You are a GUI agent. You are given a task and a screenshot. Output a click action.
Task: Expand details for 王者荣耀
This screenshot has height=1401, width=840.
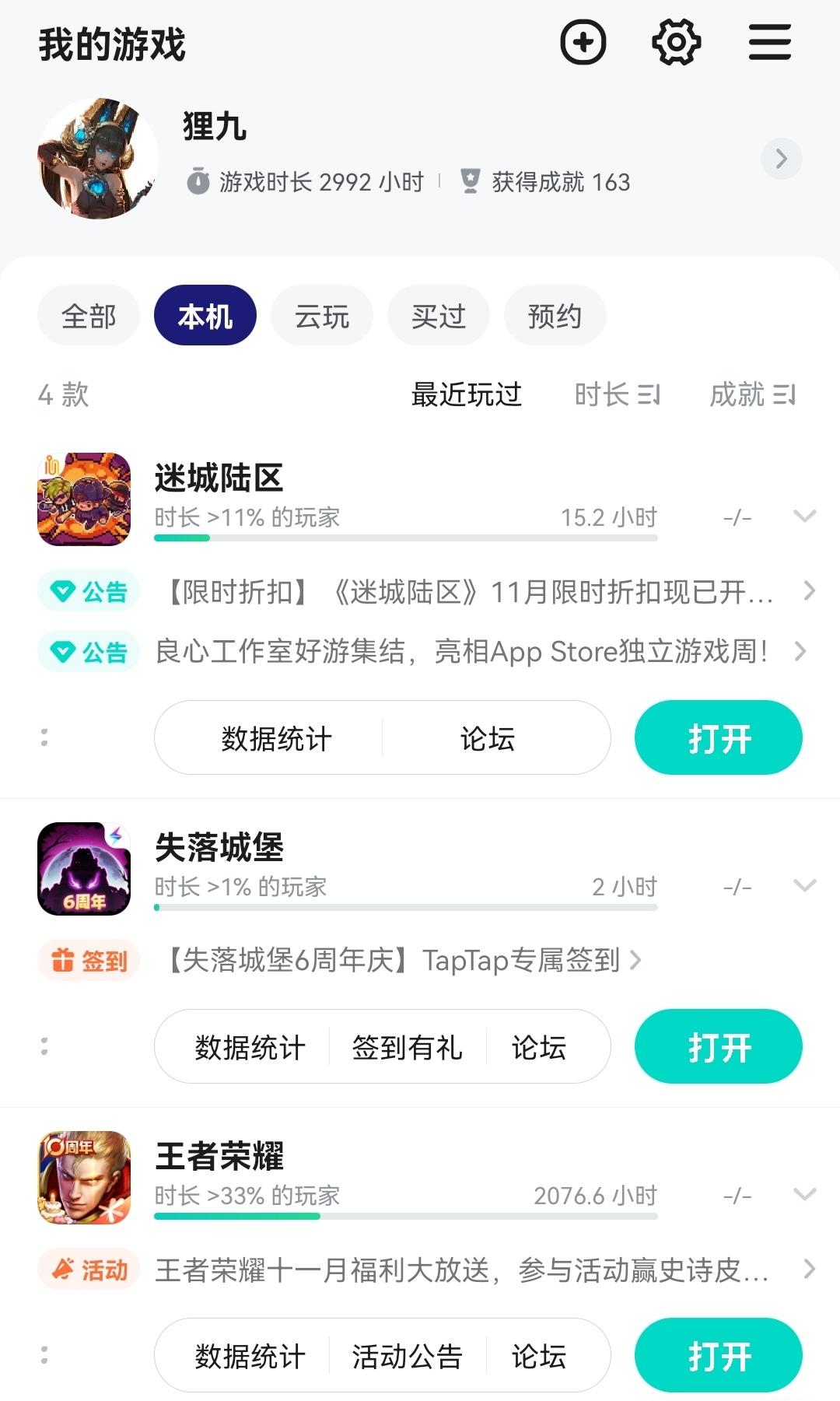(804, 1194)
